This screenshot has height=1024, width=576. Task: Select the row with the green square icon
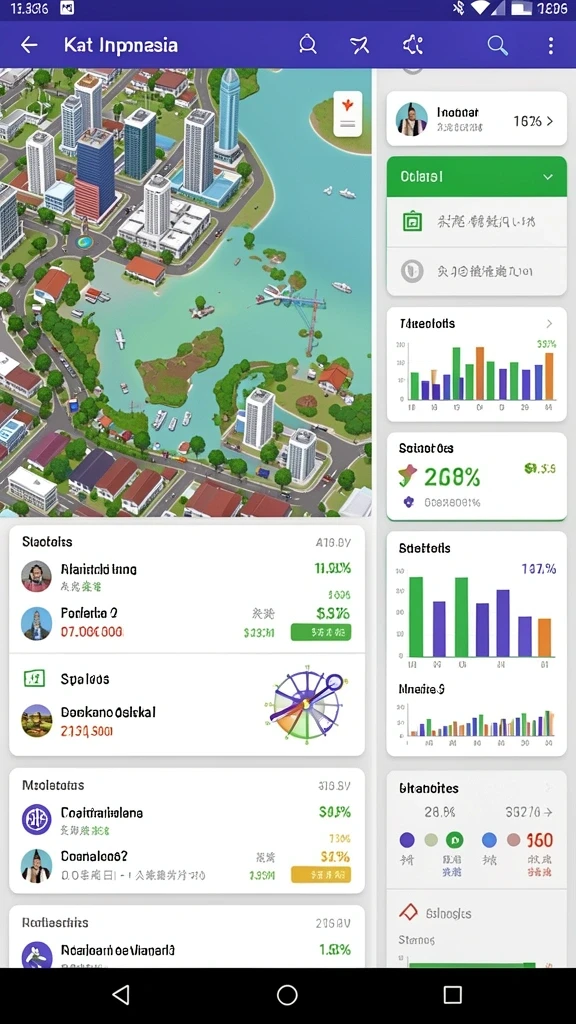point(477,222)
